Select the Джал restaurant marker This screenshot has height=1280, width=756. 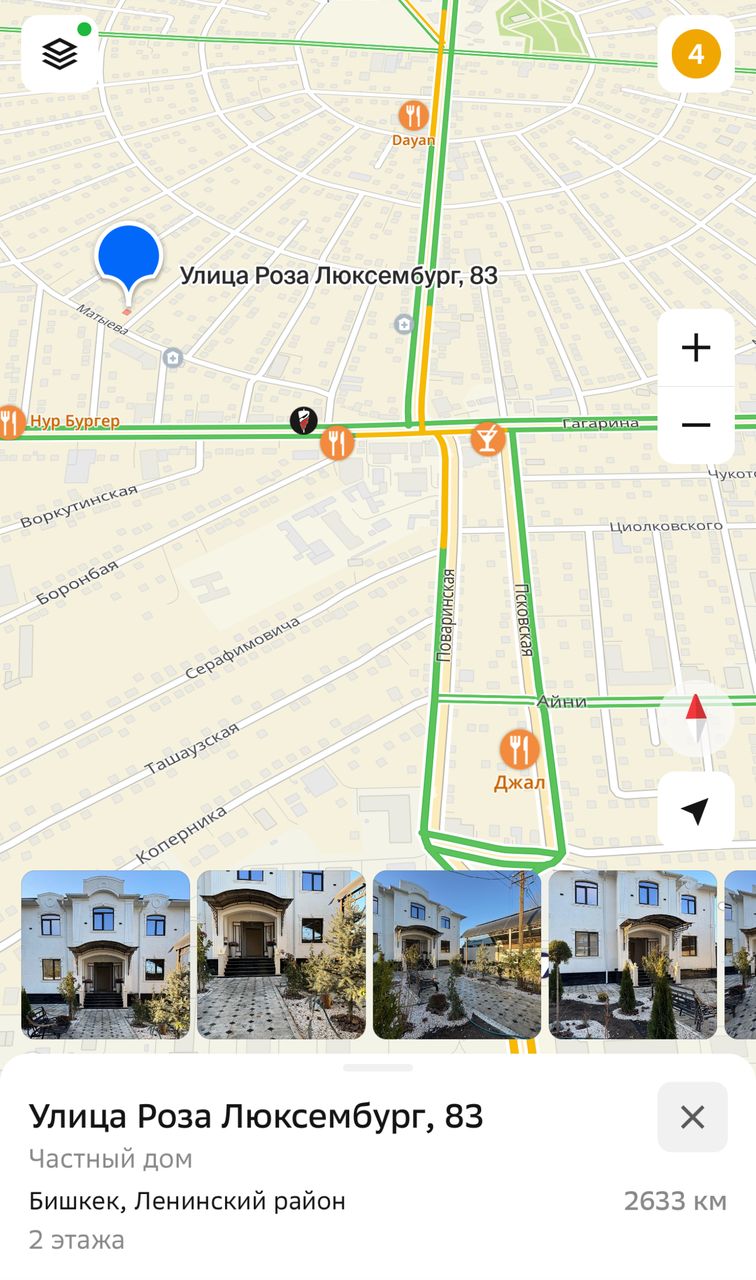[519, 749]
